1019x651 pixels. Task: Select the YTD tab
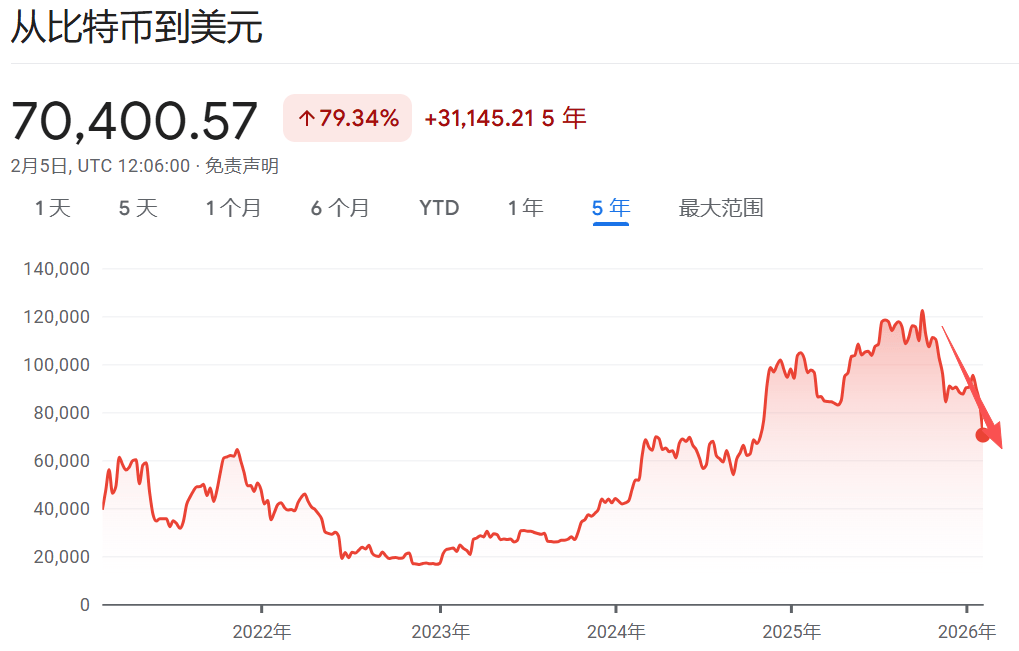(439, 208)
